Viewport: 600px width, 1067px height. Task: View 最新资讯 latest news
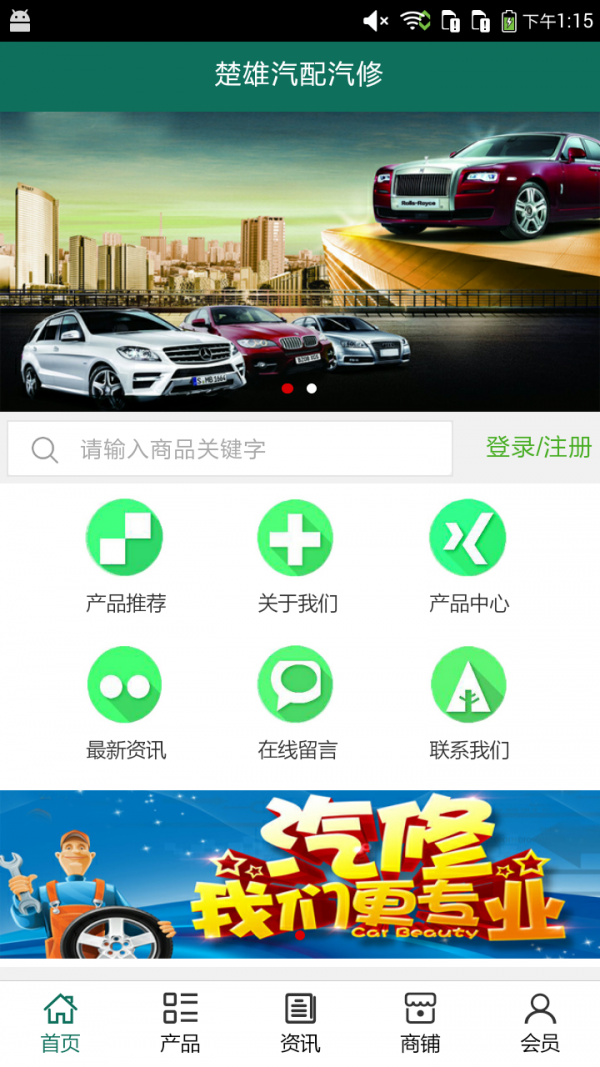tap(125, 702)
